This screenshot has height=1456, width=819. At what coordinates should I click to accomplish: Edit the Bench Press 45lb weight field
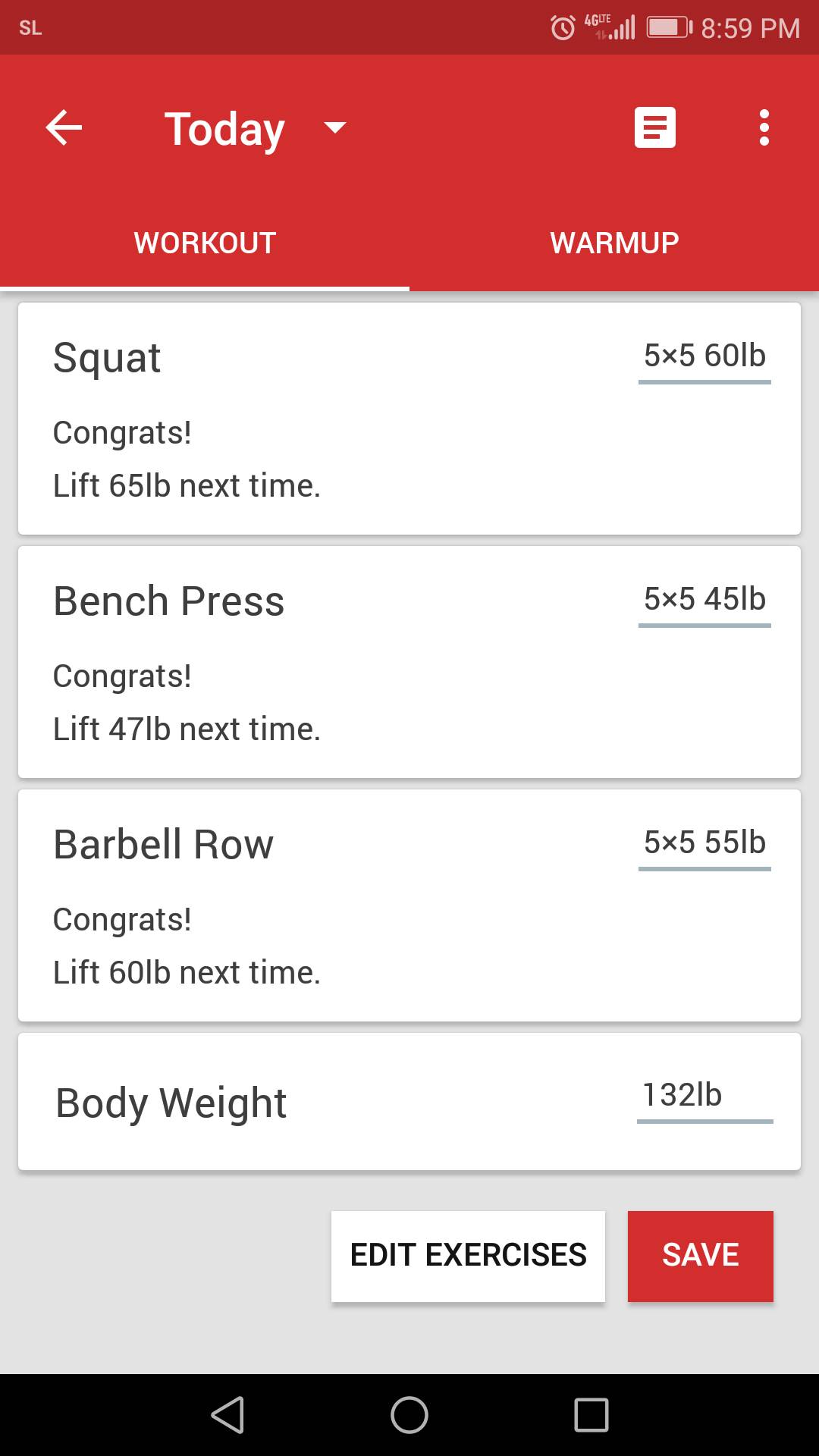704,598
